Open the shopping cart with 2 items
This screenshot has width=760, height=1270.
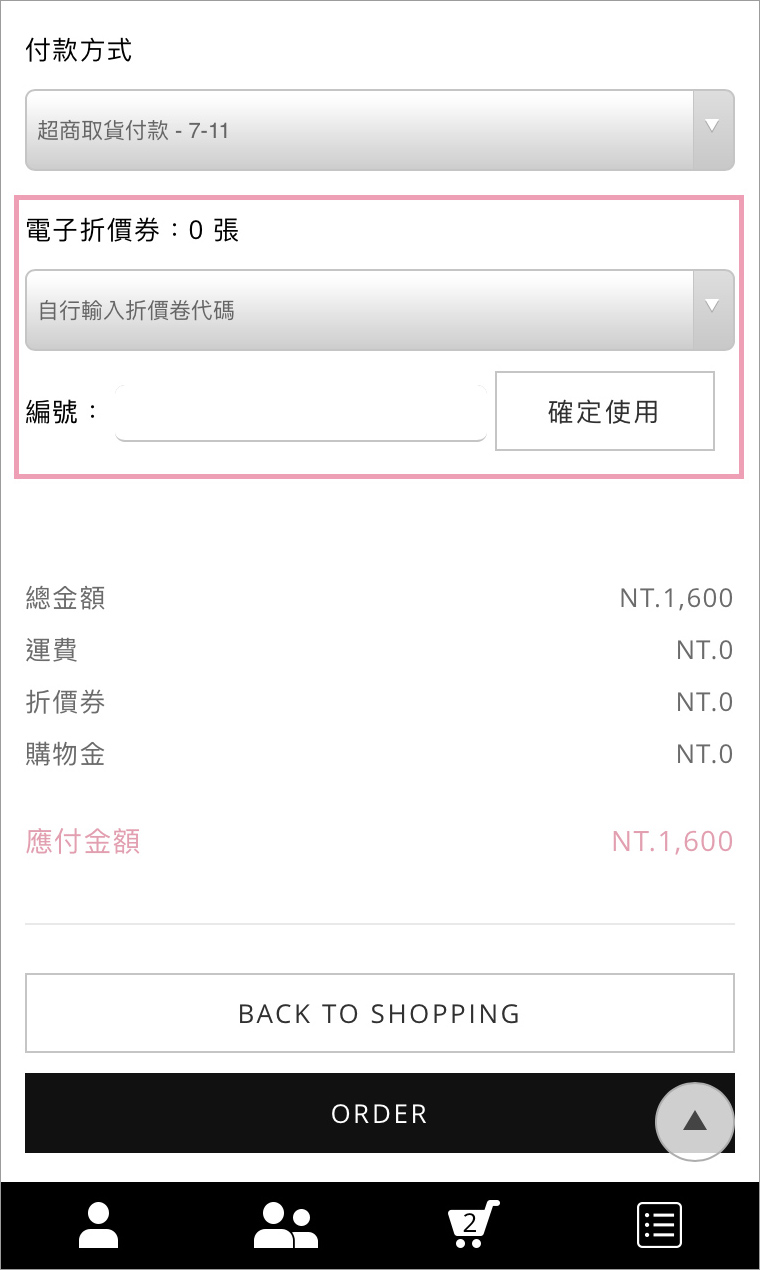472,1223
